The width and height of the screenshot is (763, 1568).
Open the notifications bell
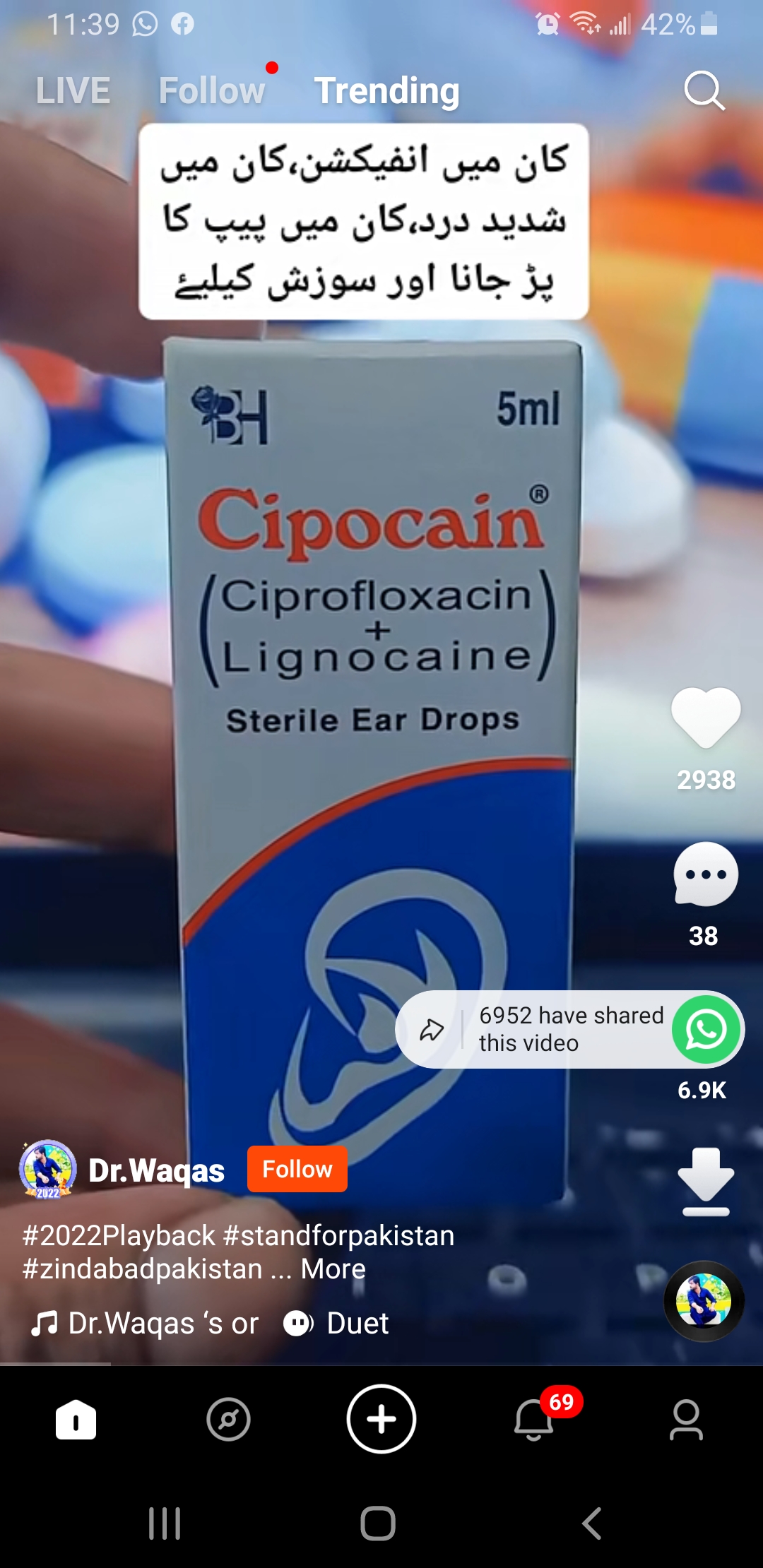tap(534, 1420)
